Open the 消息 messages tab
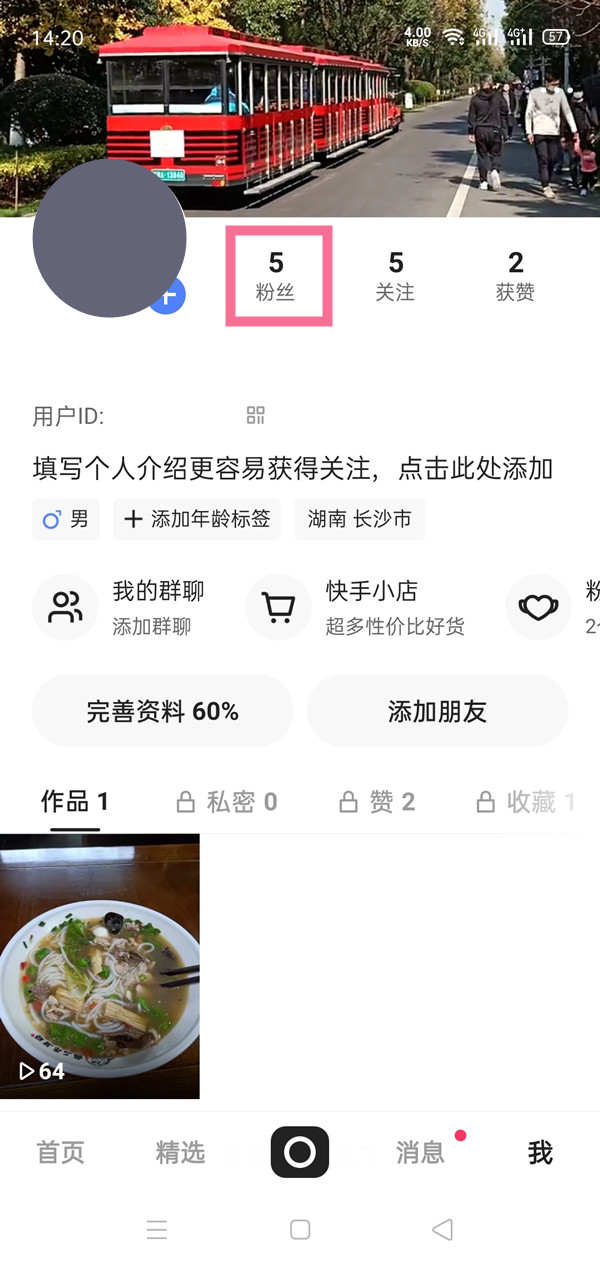The width and height of the screenshot is (600, 1266). point(420,1152)
